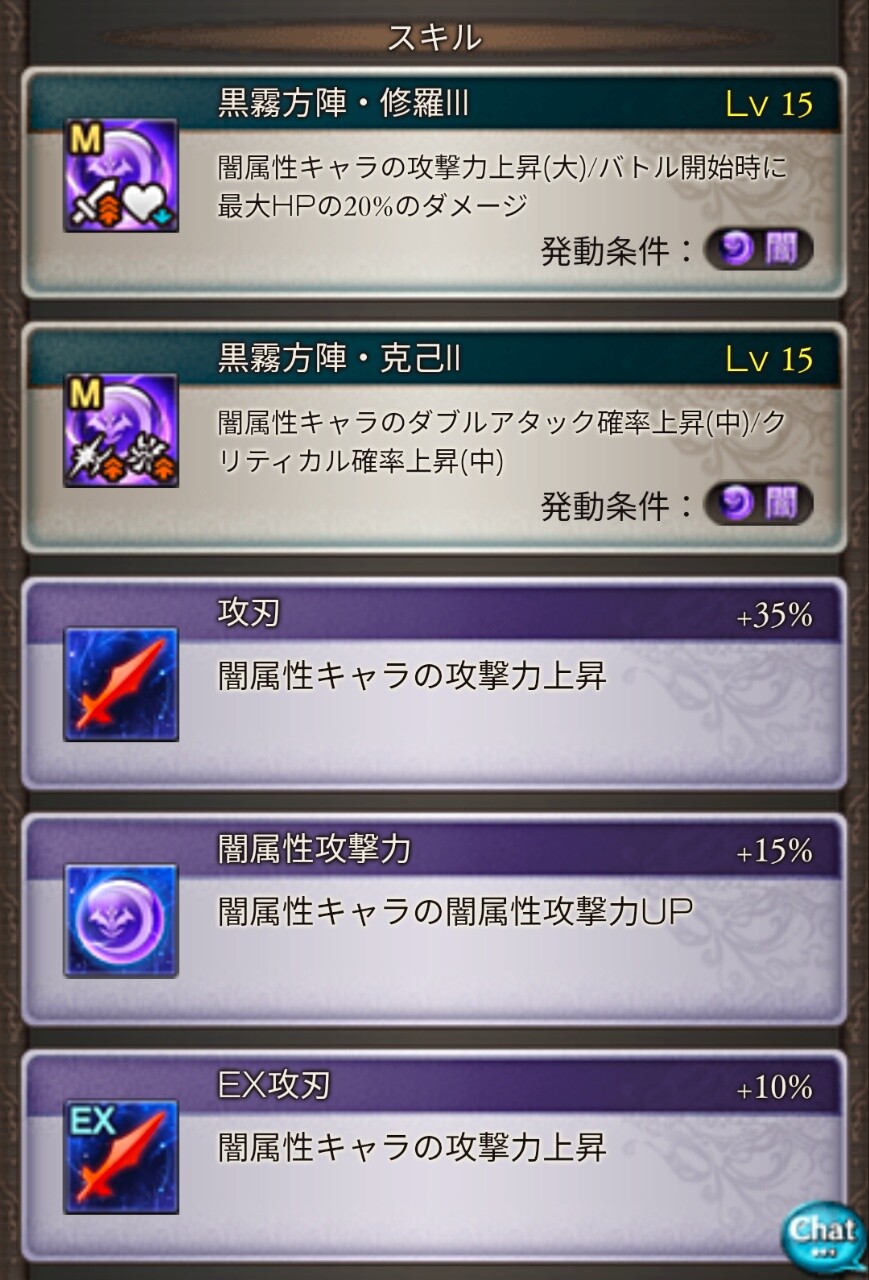Image resolution: width=869 pixels, height=1280 pixels.
Task: Open the 黒霧方陣・克己II skill card
Action: 434,438
